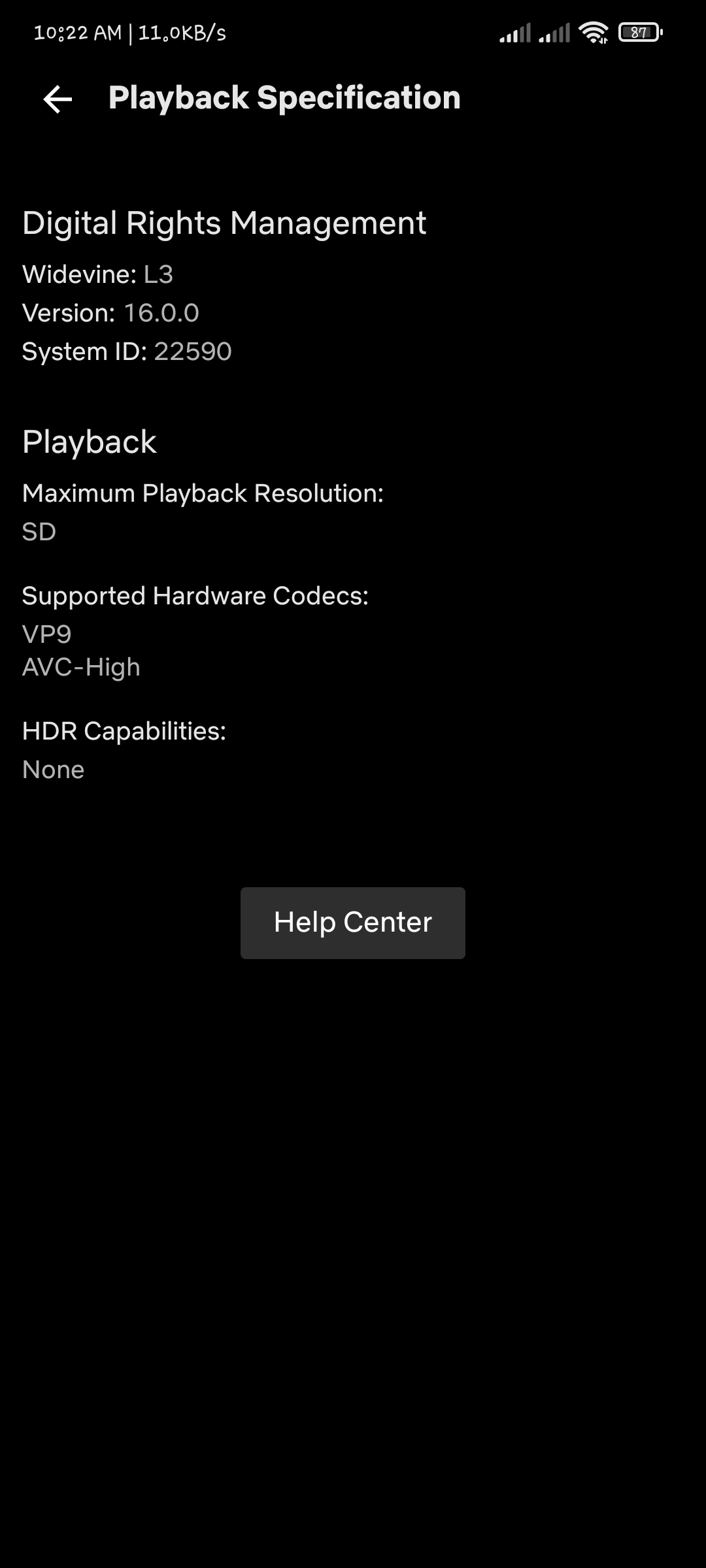Open the Help Center button
Image resolution: width=706 pixels, height=1568 pixels.
(x=353, y=923)
